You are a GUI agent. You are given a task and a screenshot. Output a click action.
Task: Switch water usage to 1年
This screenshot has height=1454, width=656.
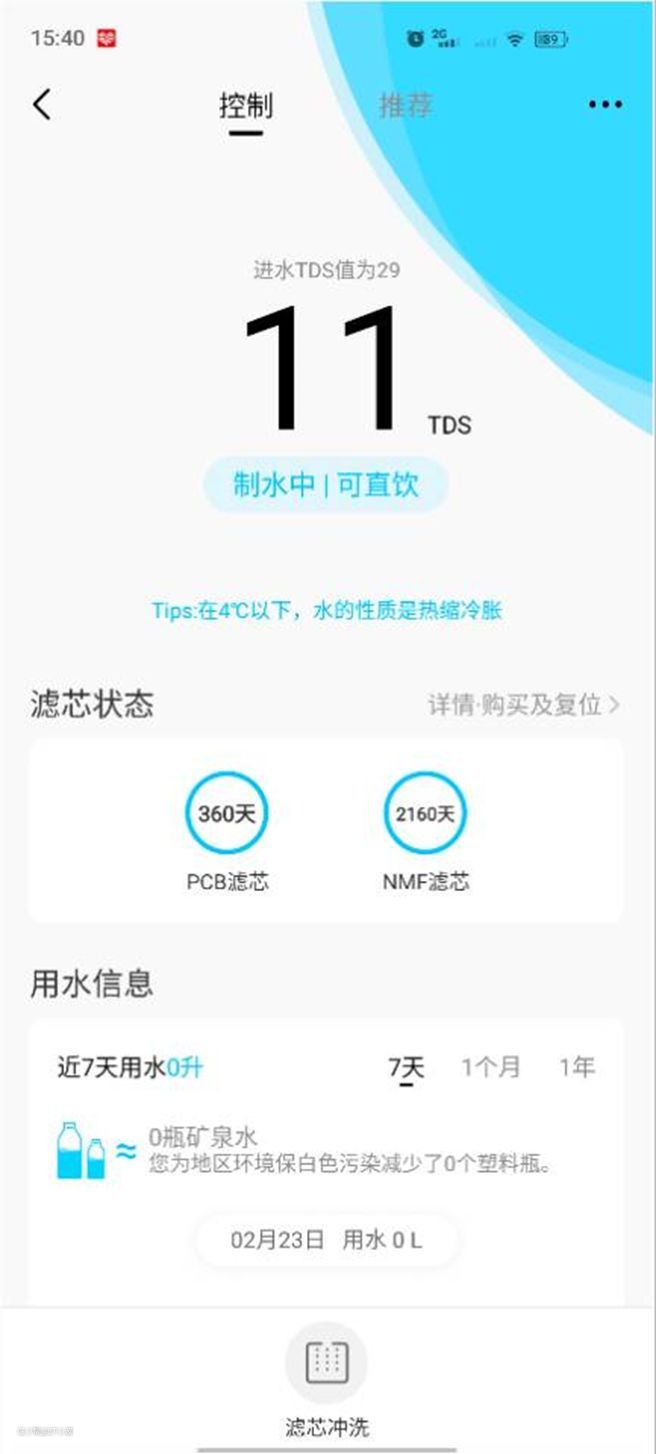pos(577,1067)
